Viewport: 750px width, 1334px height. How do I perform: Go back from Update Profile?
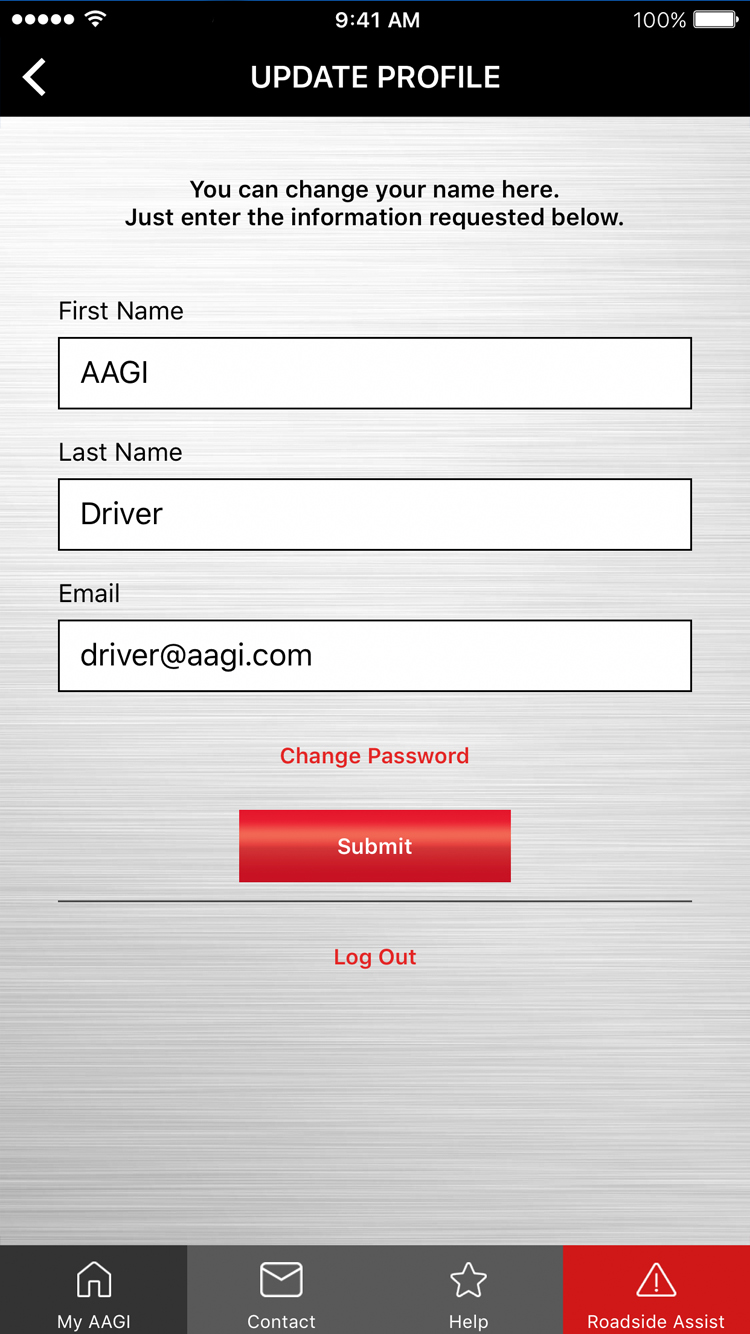coord(35,77)
